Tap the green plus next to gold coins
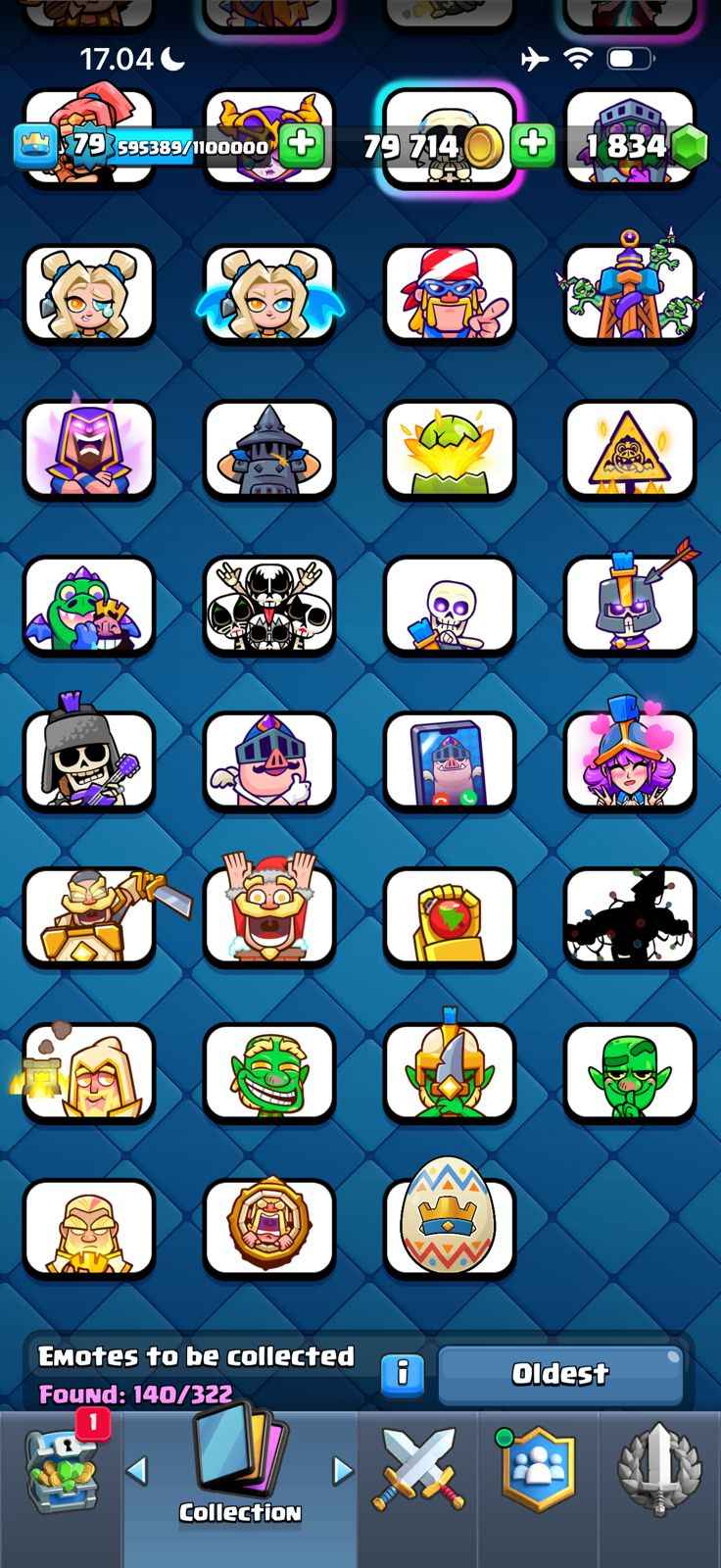Screen dimensions: 721x1568 pos(532,145)
